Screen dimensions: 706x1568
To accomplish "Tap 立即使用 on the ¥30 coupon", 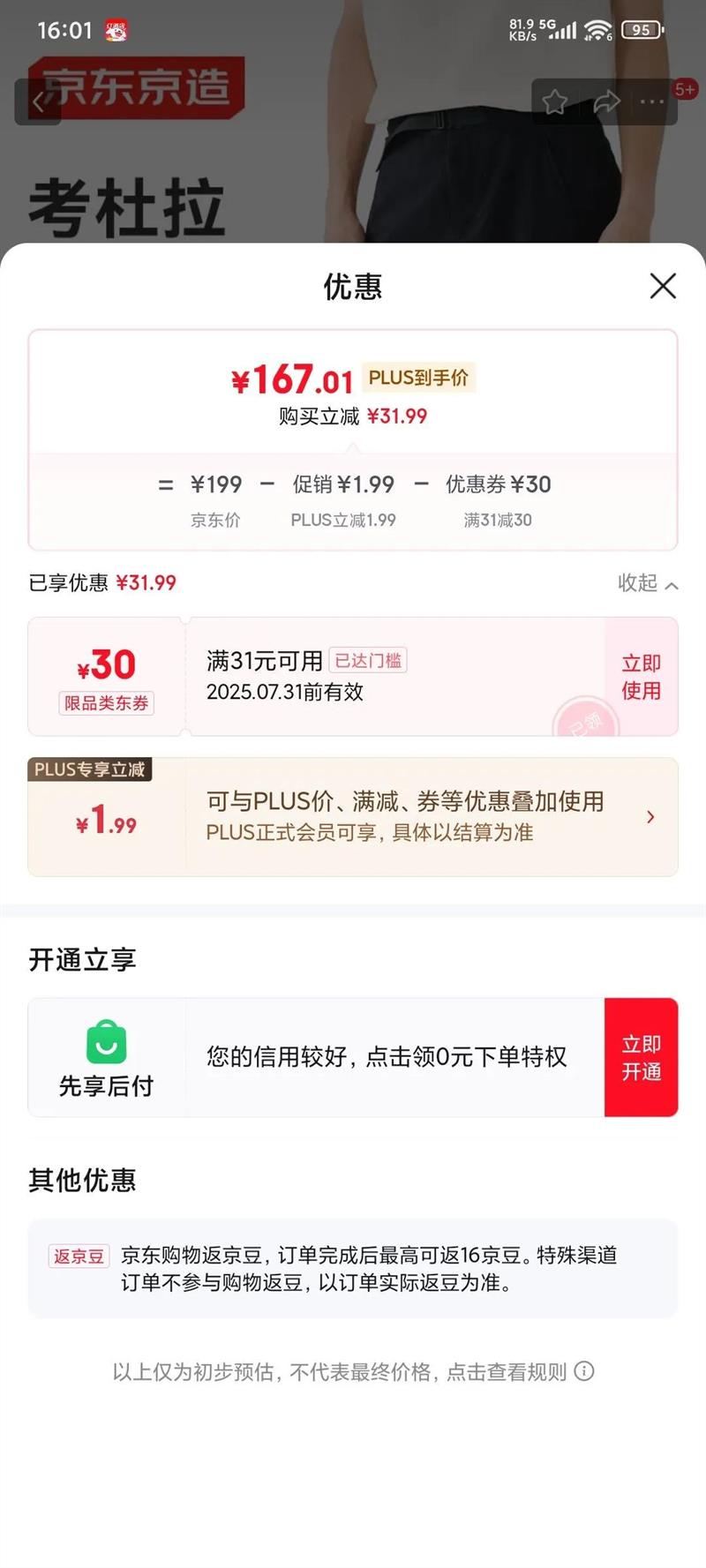I will 642,677.
